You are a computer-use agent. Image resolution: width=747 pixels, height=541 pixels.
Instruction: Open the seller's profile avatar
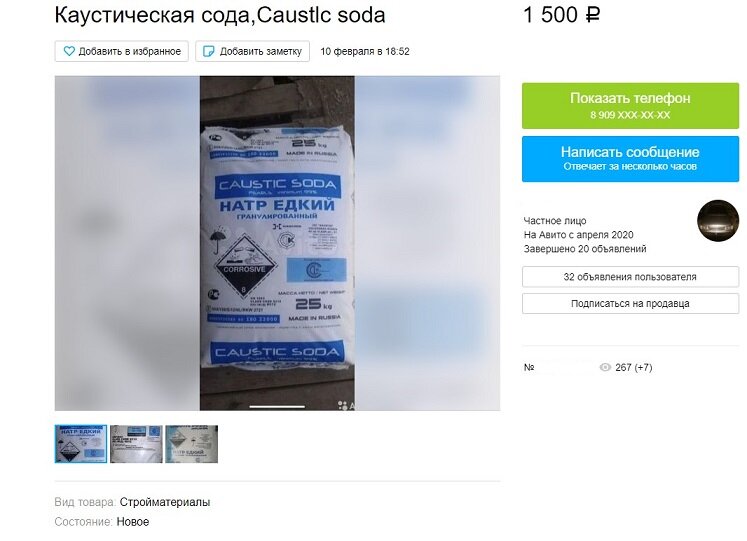(x=717, y=221)
